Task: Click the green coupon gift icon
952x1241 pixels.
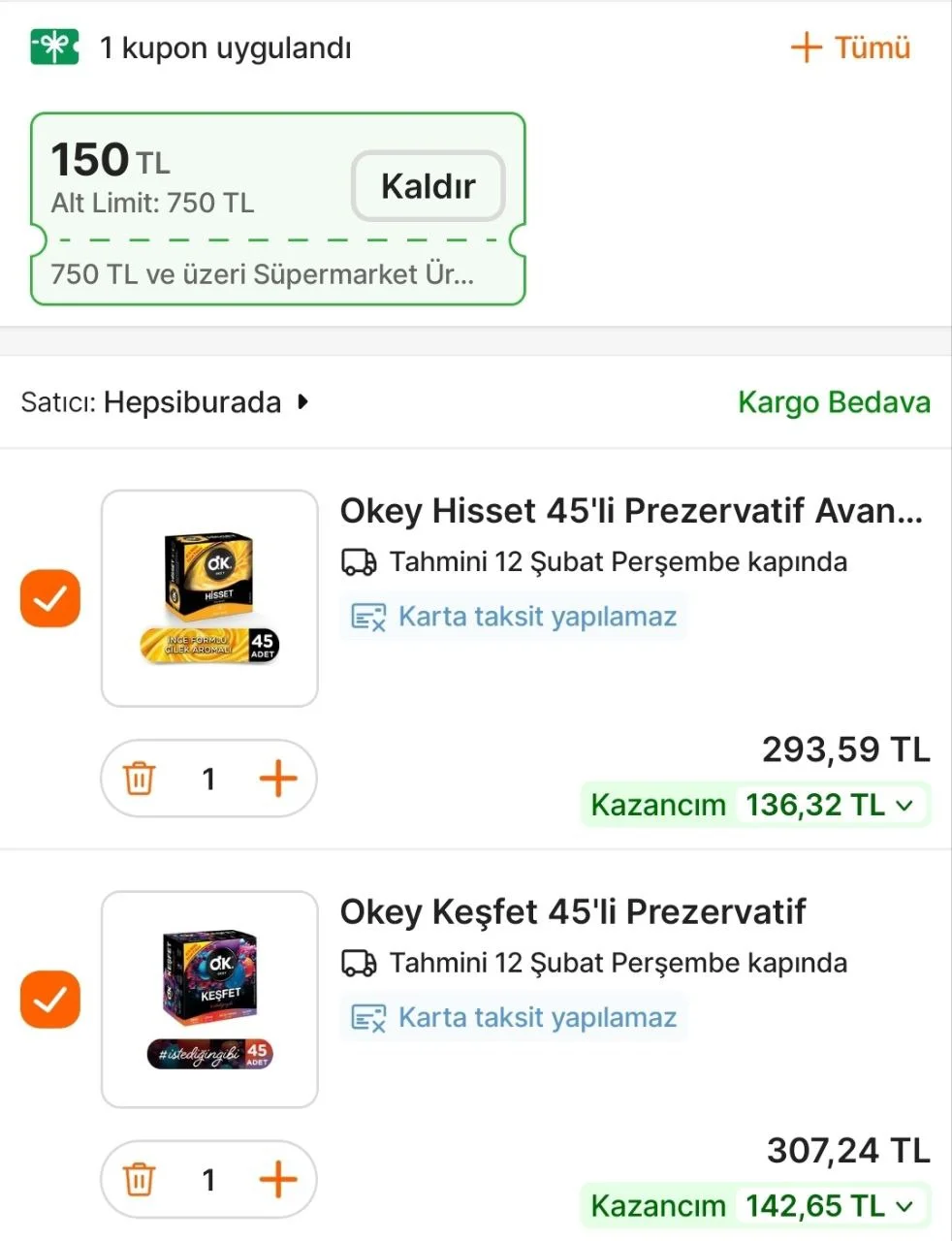Action: (x=54, y=46)
